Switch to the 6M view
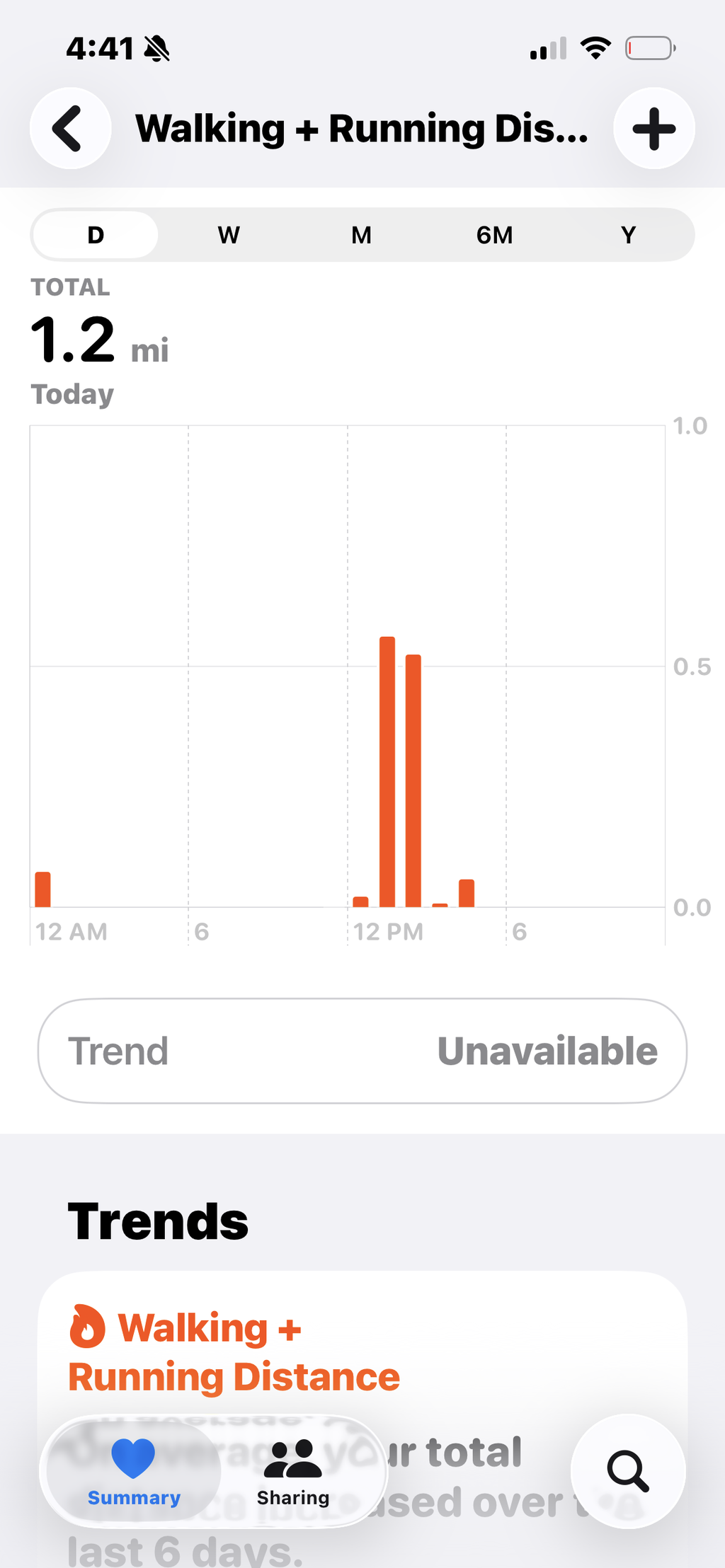Viewport: 725px width, 1568px height. pos(494,235)
